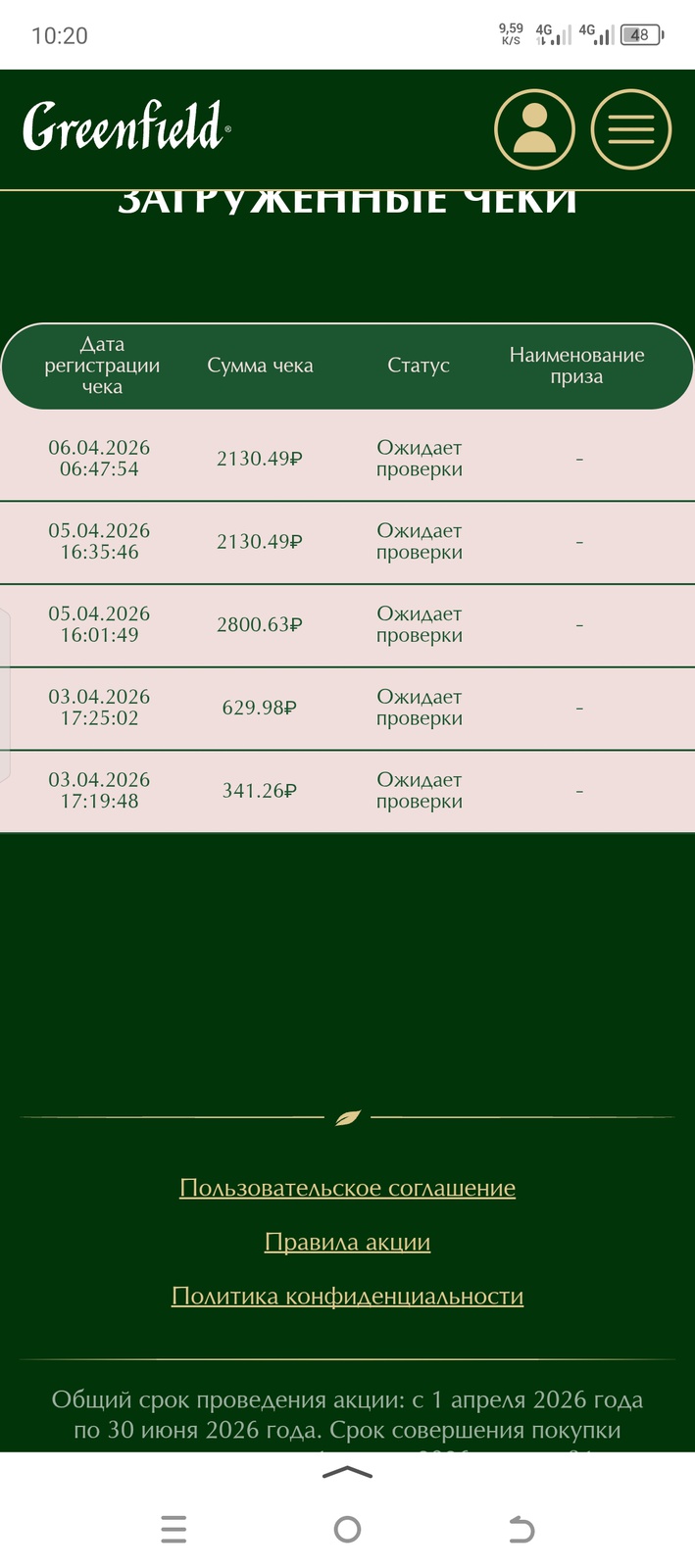Open the hamburger menu
Viewport: 695px width, 1568px height.
point(631,129)
